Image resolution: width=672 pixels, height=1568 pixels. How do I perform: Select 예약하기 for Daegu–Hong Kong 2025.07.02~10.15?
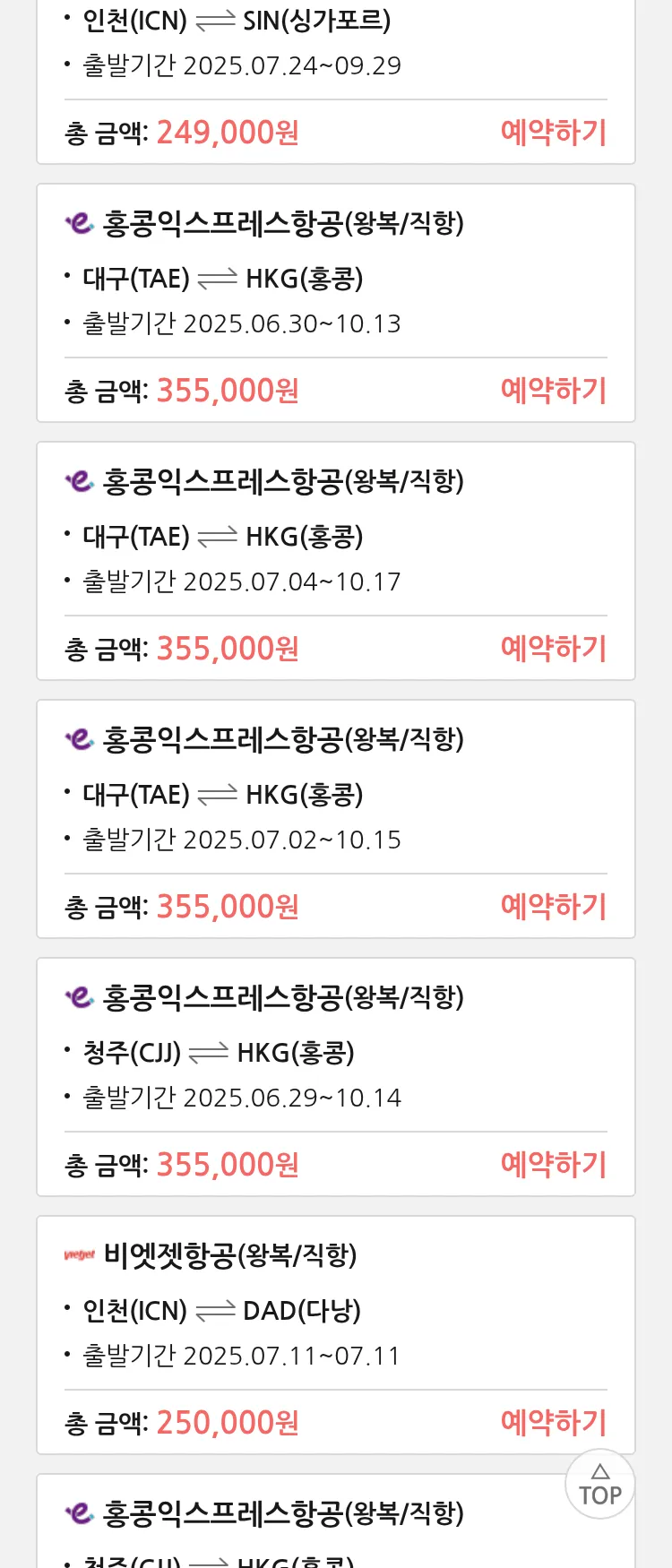click(553, 907)
